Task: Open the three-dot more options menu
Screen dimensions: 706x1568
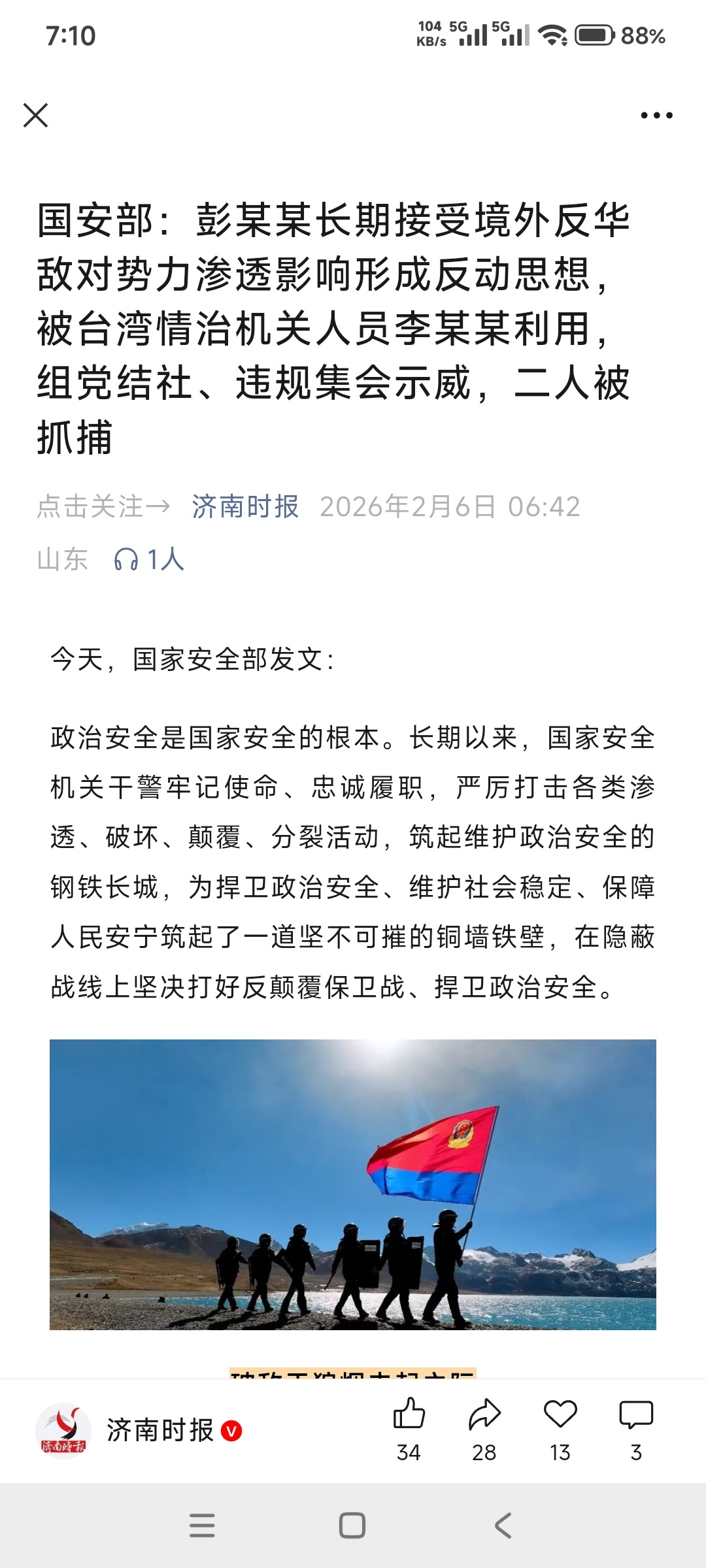Action: [x=657, y=114]
